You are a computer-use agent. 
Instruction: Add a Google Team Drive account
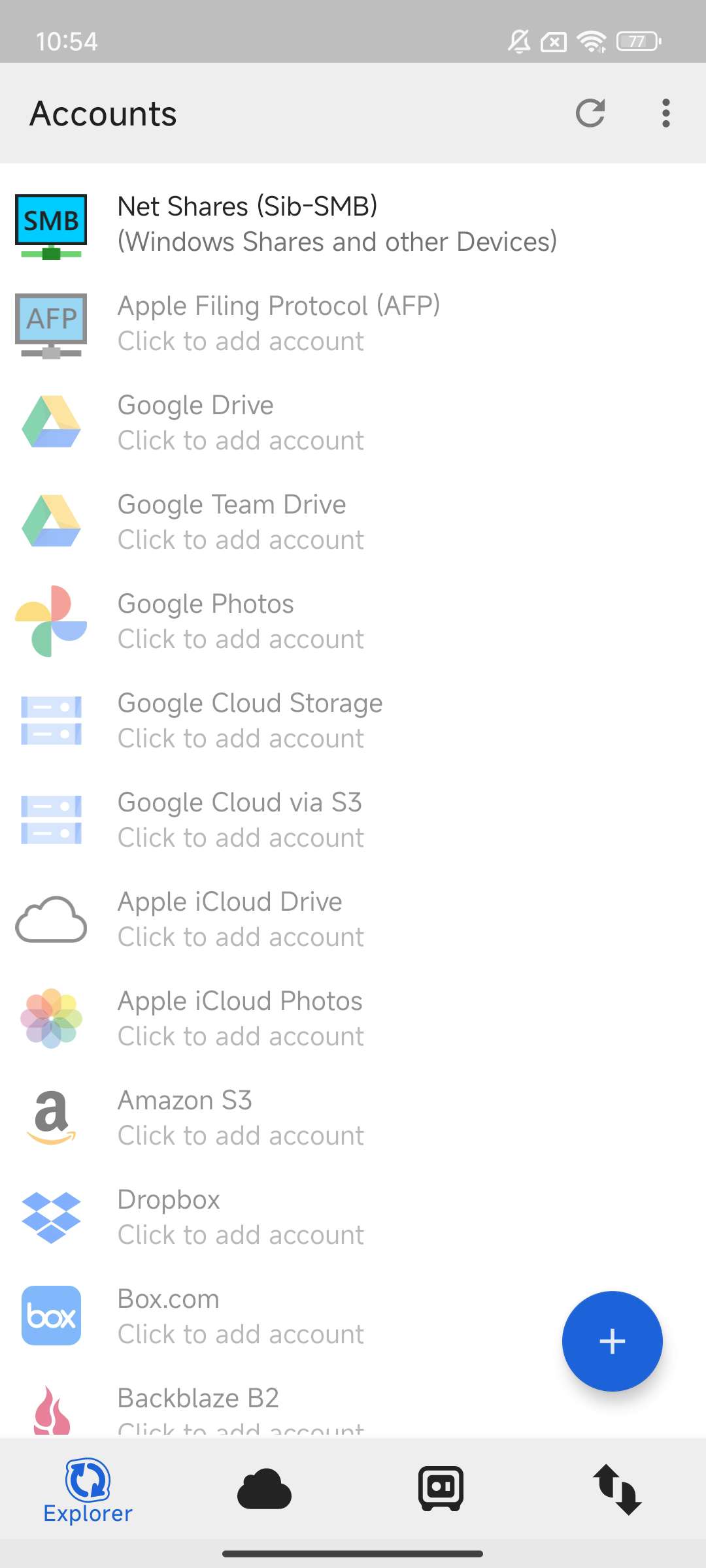[241, 522]
